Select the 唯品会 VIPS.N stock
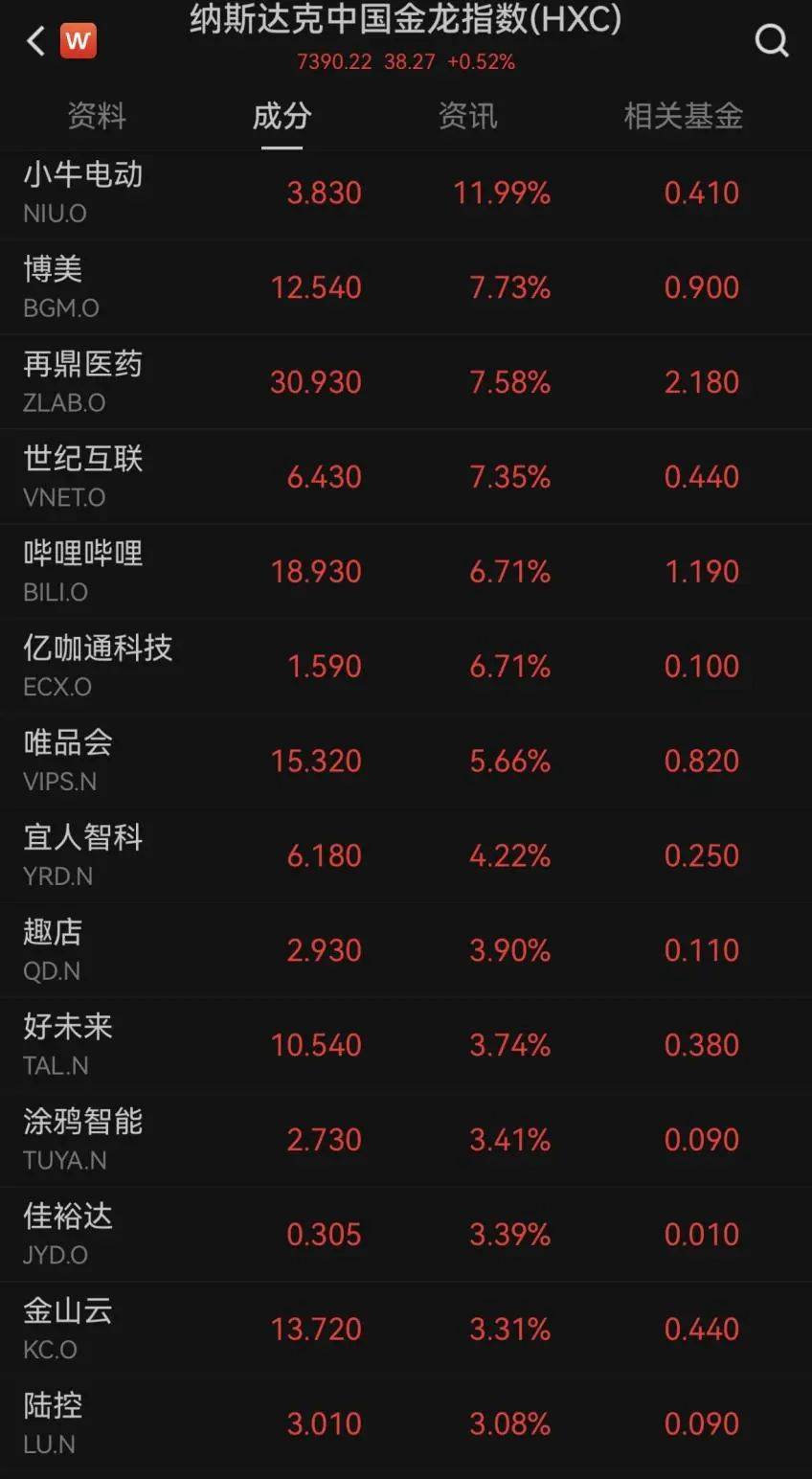Viewport: 812px width, 1479px height. click(x=406, y=761)
